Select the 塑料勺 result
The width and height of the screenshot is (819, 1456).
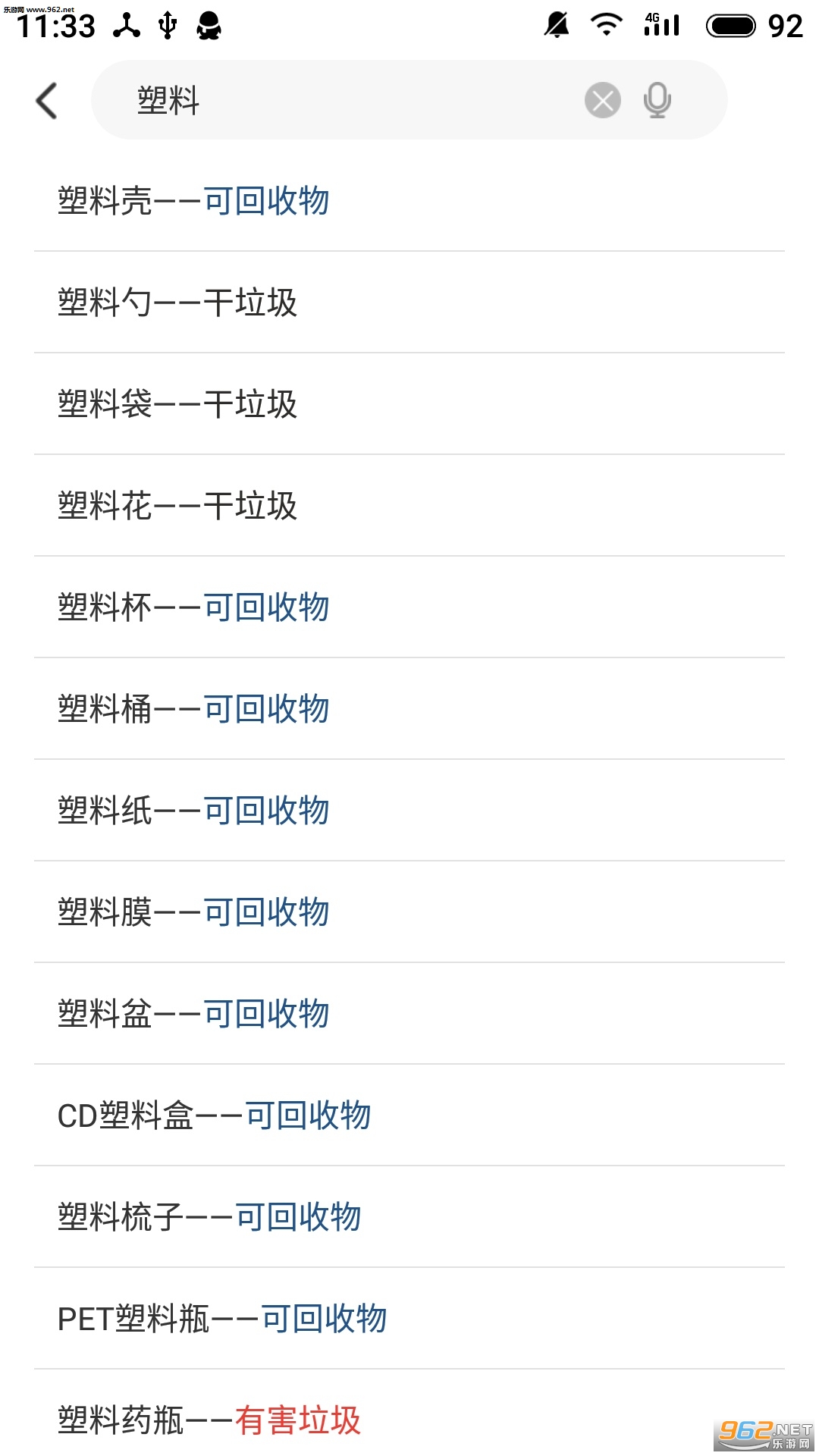coord(409,303)
